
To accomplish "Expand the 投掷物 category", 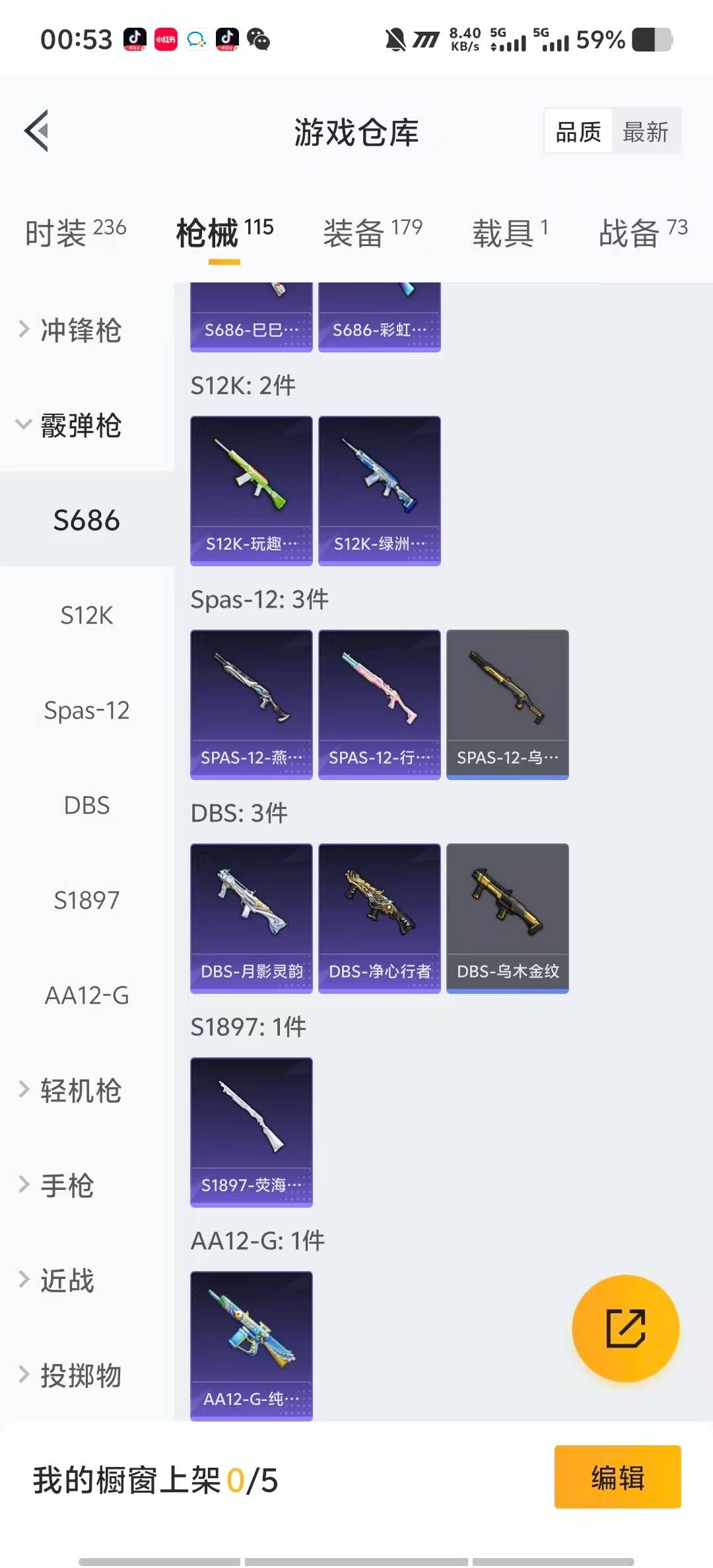I will (81, 1375).
